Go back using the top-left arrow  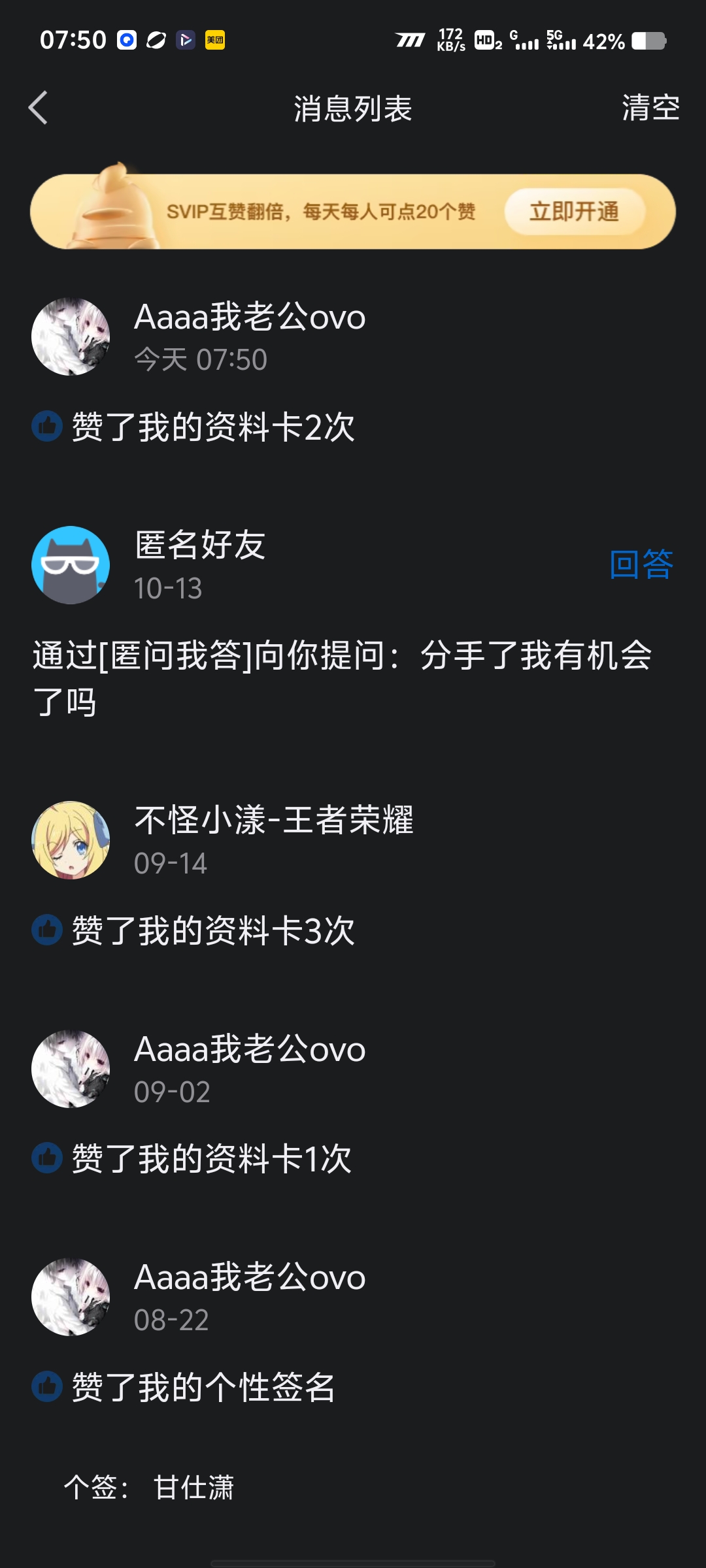click(x=39, y=108)
